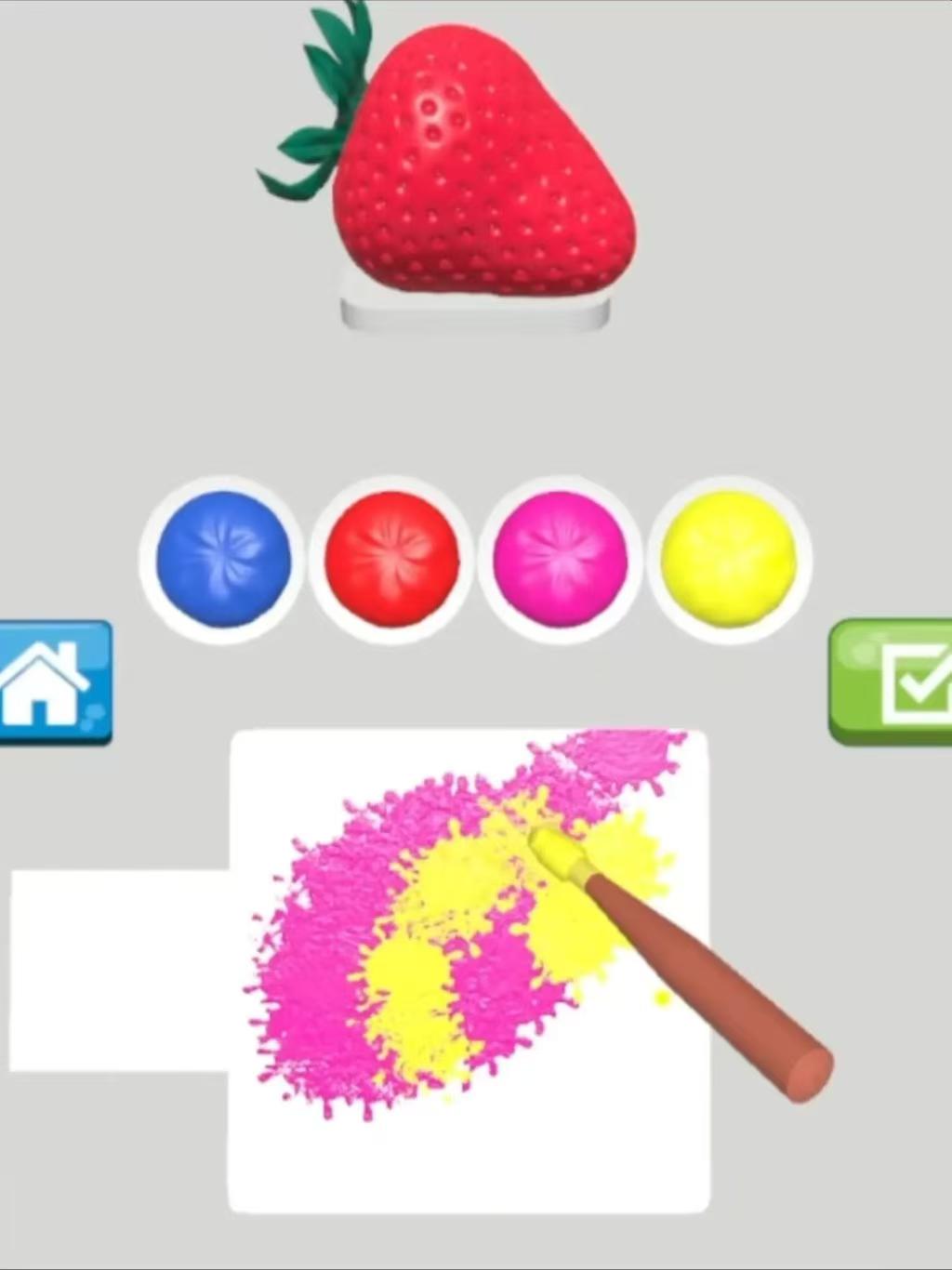The height and width of the screenshot is (1270, 952).
Task: Select the yellow paint color
Action: [728, 560]
